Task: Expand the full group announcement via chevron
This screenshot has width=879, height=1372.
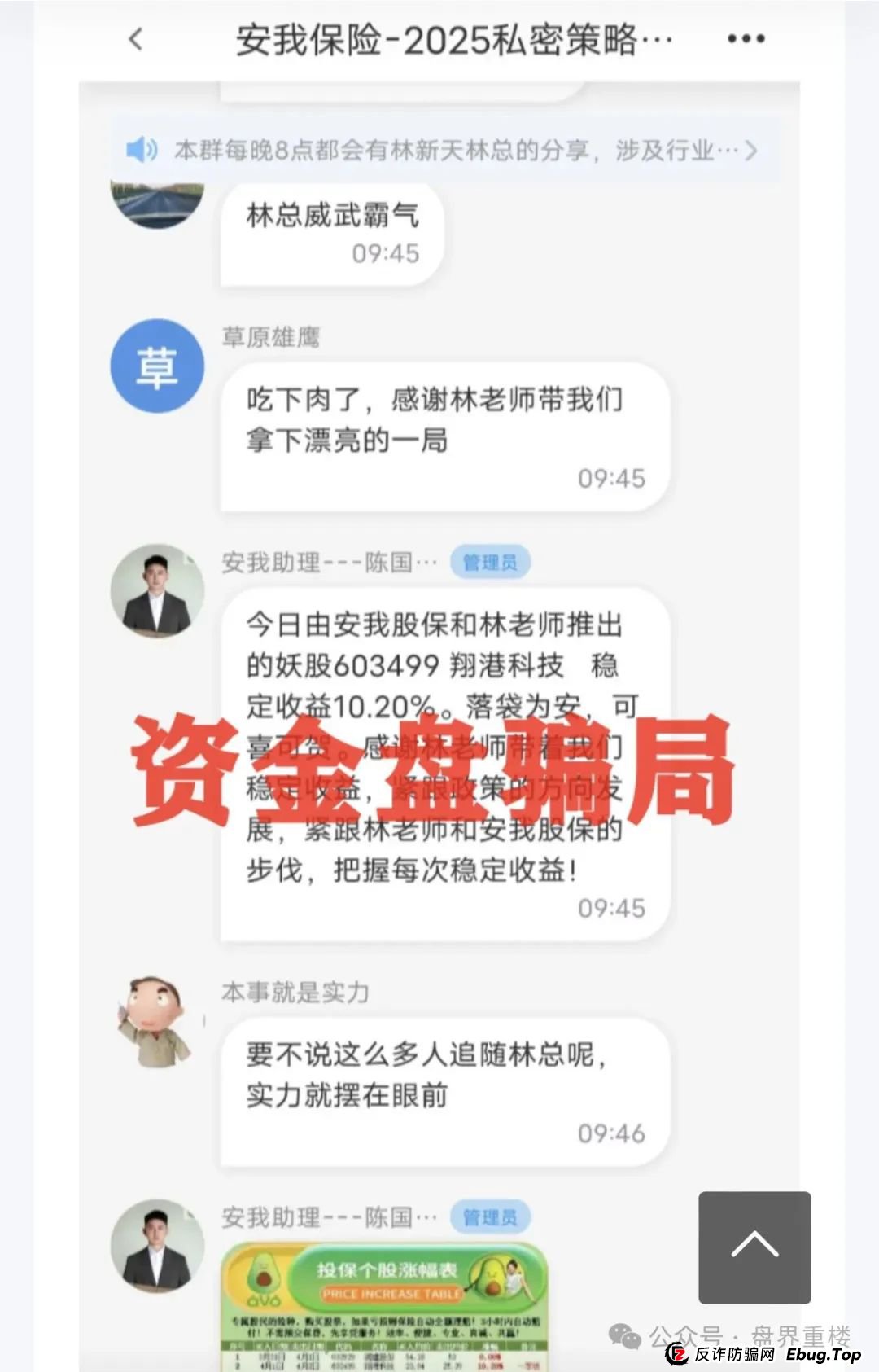Action: pos(753,150)
